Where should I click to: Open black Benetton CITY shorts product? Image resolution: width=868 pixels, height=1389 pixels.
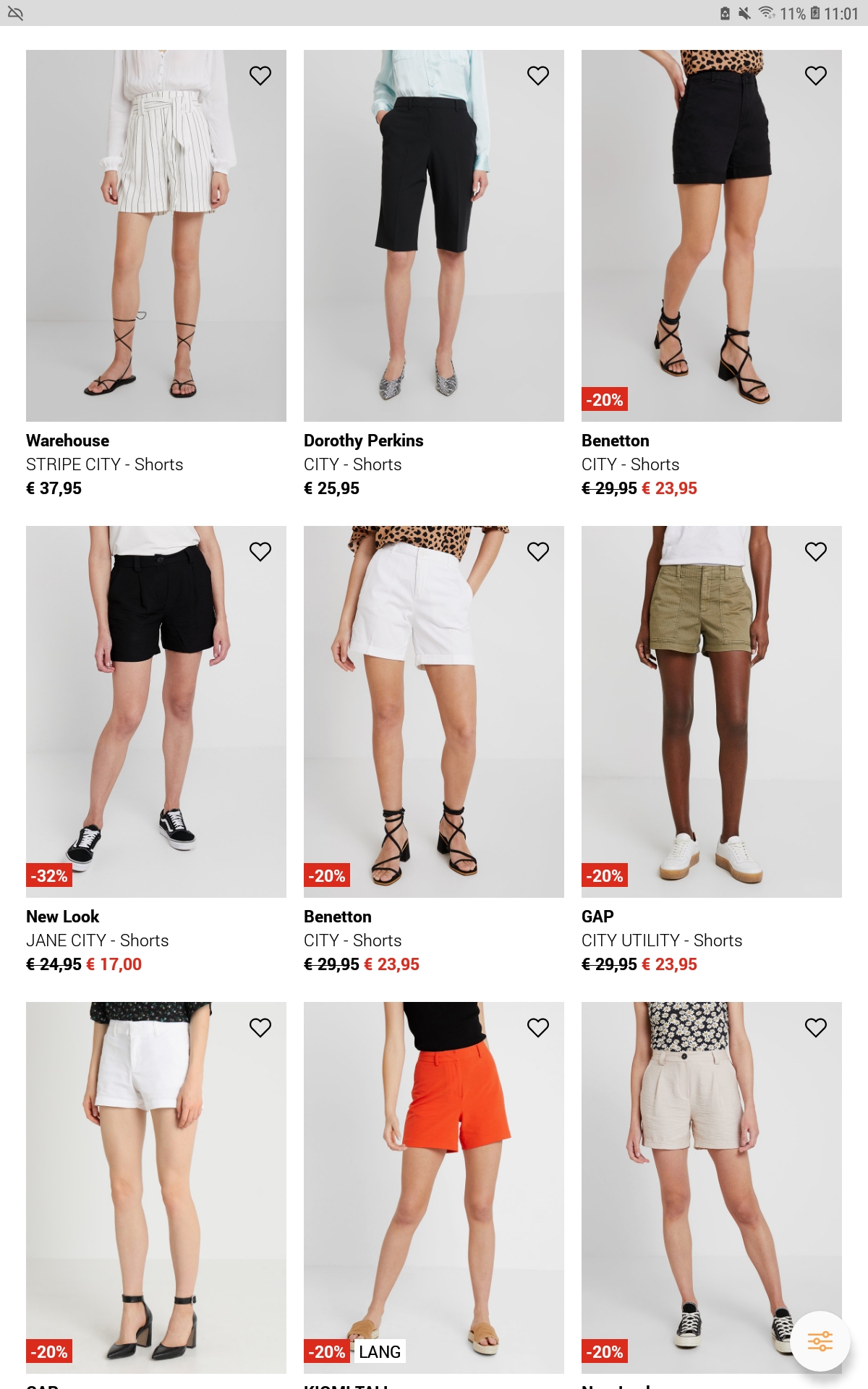click(x=712, y=236)
